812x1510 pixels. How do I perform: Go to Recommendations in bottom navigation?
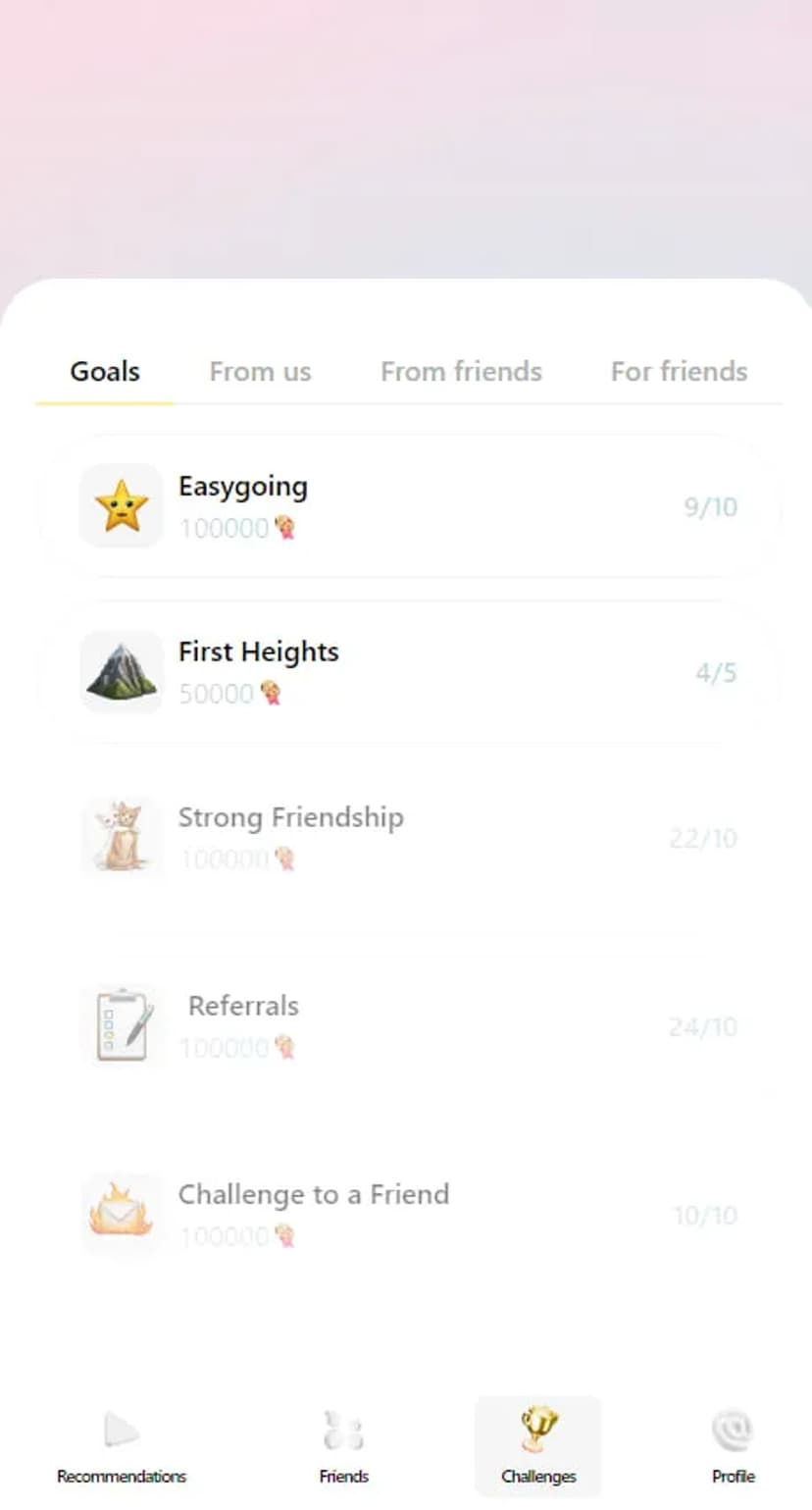point(122,1447)
